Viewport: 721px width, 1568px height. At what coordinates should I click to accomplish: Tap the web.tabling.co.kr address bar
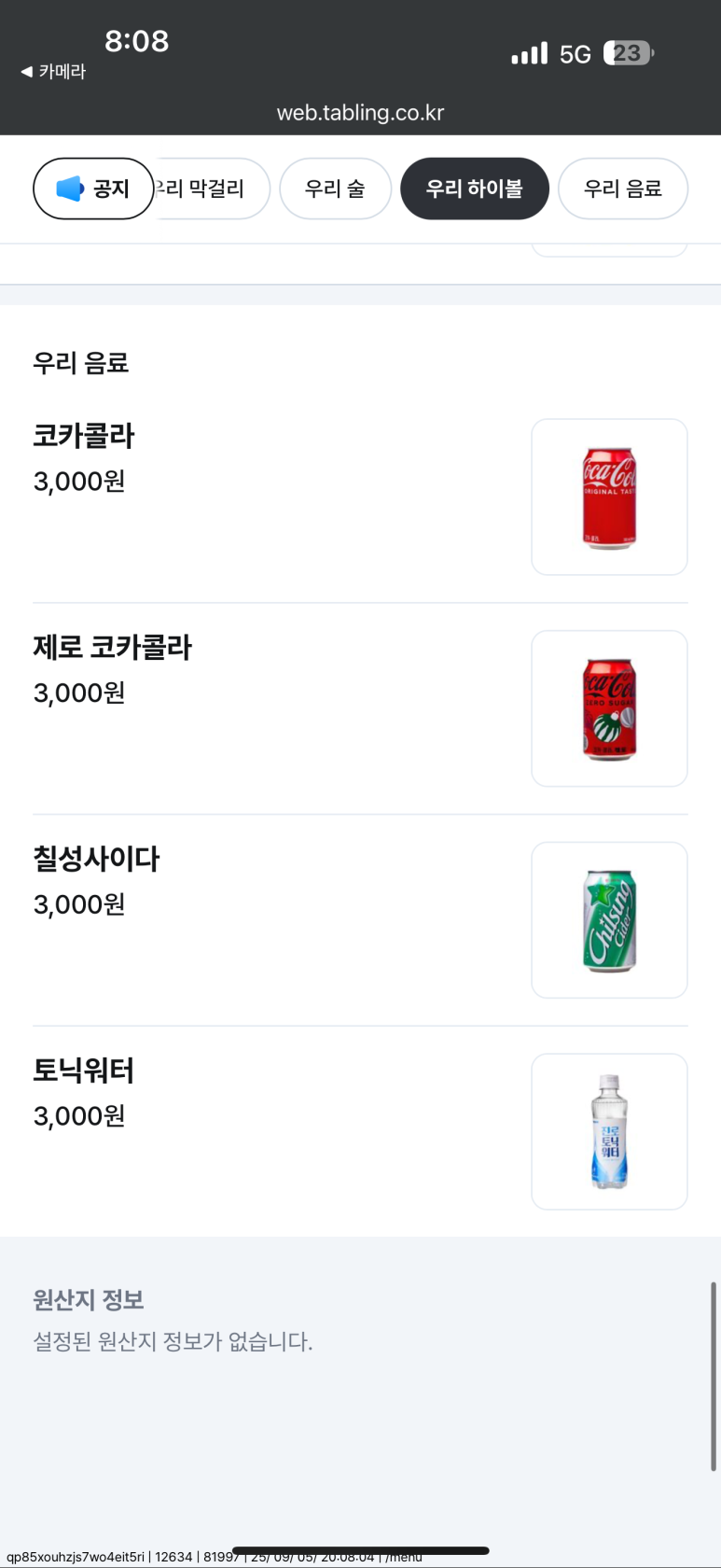pos(360,113)
